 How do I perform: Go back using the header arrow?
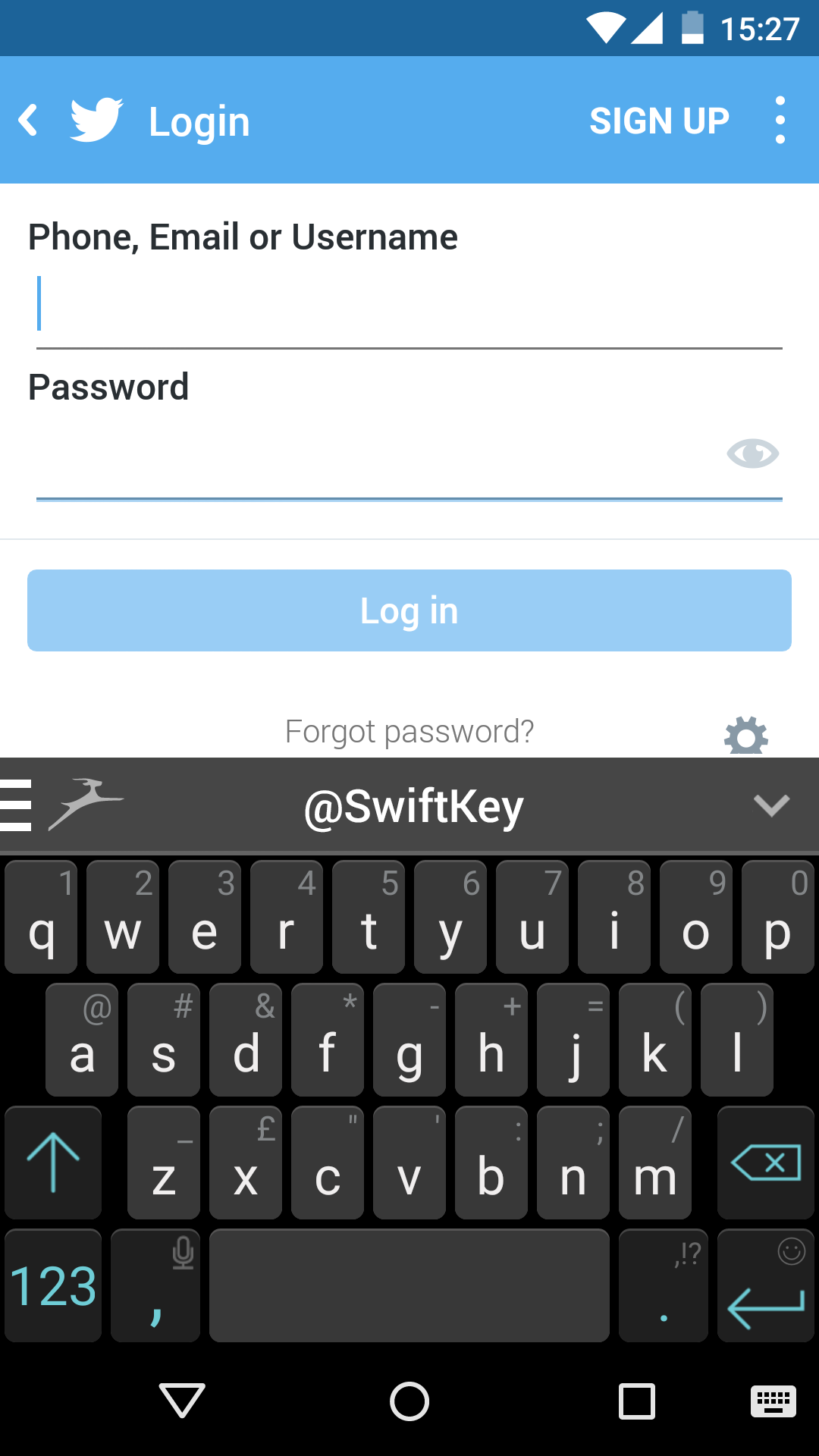tap(28, 121)
